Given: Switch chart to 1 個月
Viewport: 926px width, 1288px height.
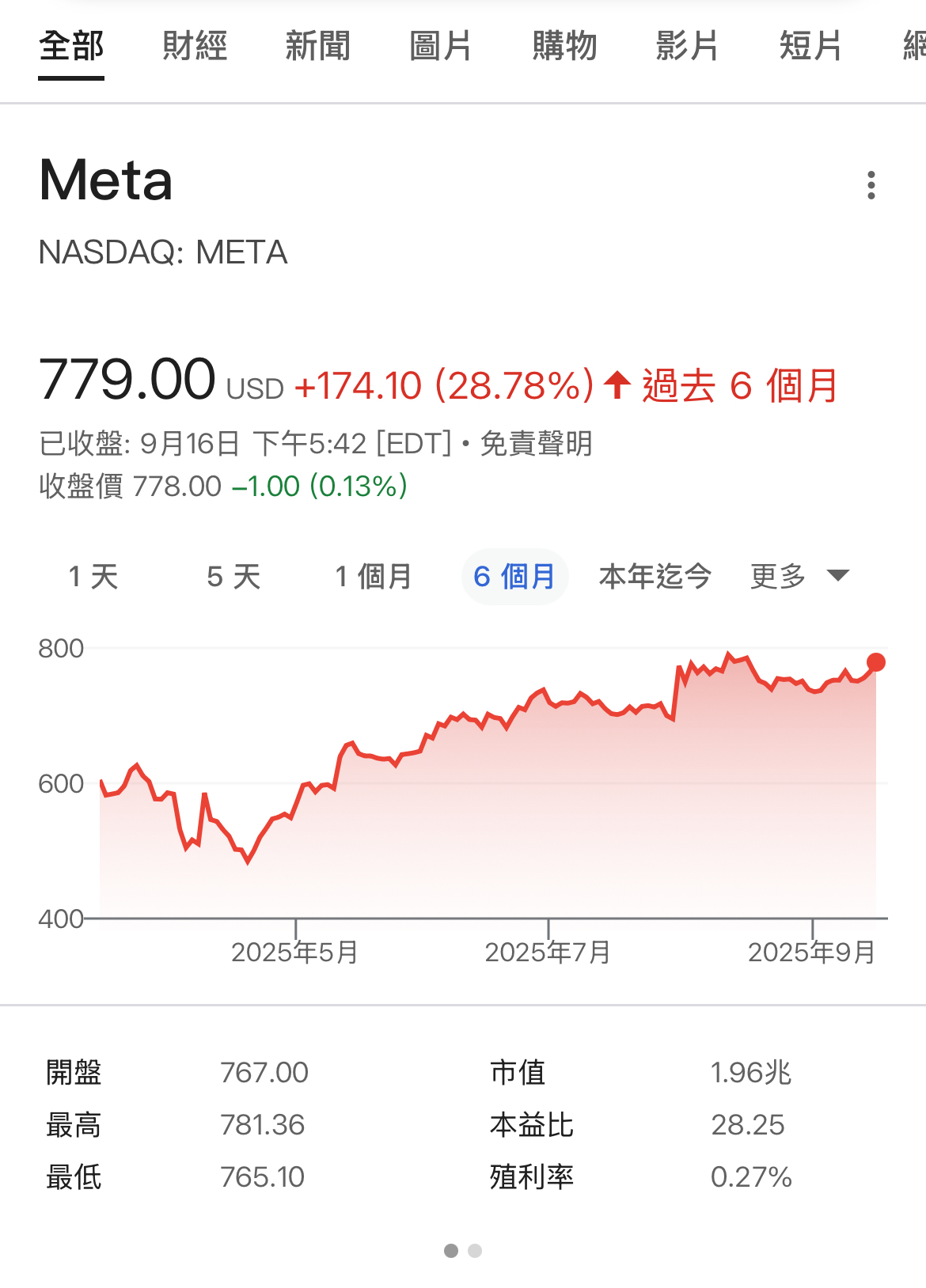Looking at the screenshot, I should [374, 577].
